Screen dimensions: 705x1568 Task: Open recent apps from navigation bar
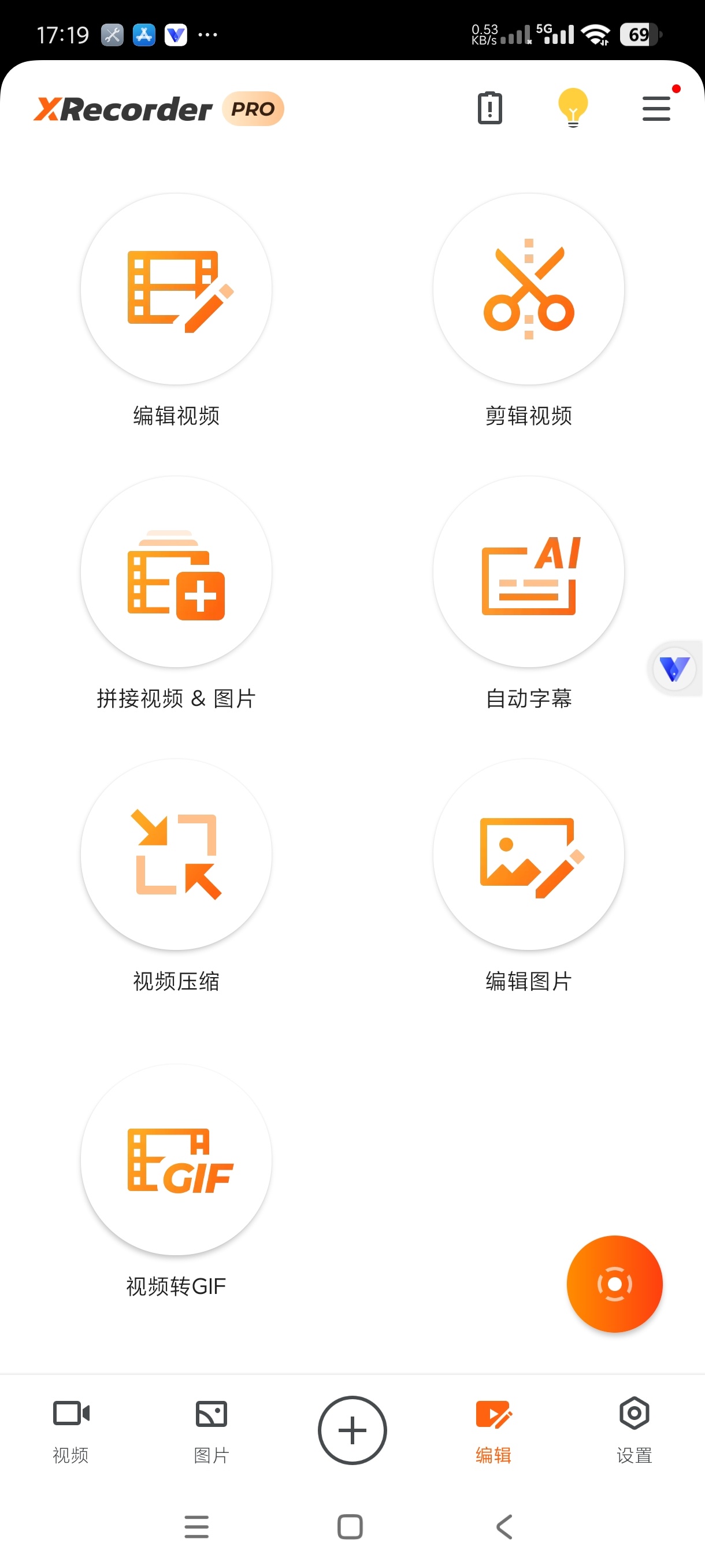(196, 1526)
